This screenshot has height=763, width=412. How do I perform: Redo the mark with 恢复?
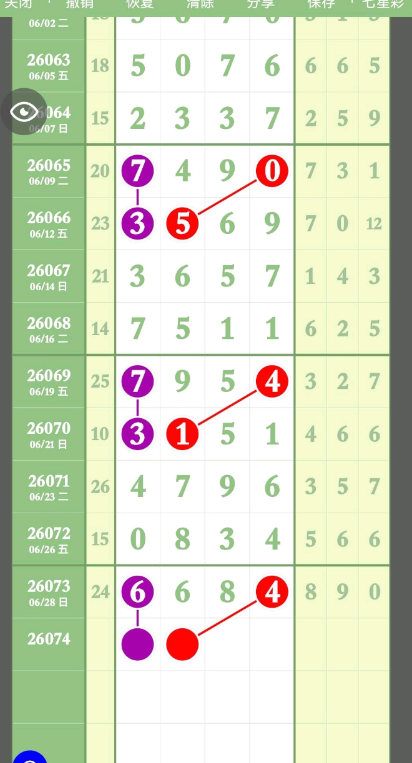[x=140, y=4]
